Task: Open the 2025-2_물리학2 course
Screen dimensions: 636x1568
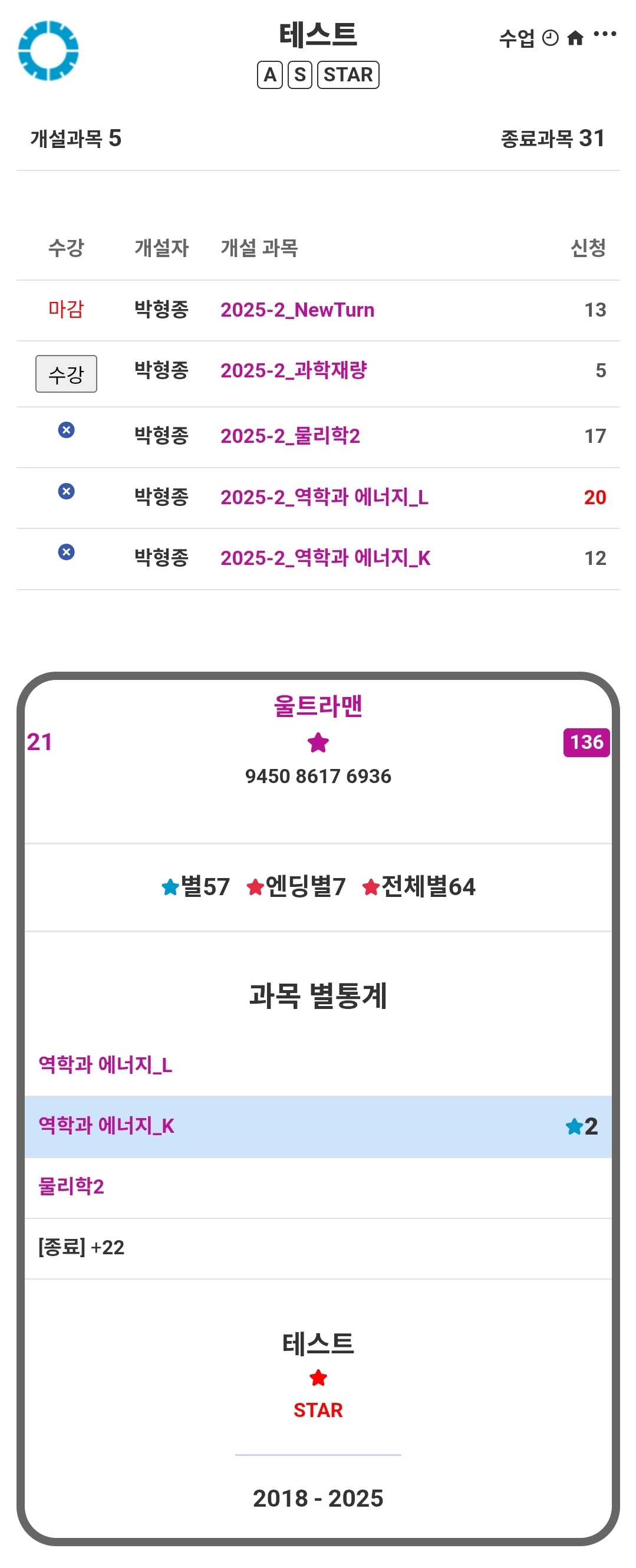Action: click(x=289, y=436)
